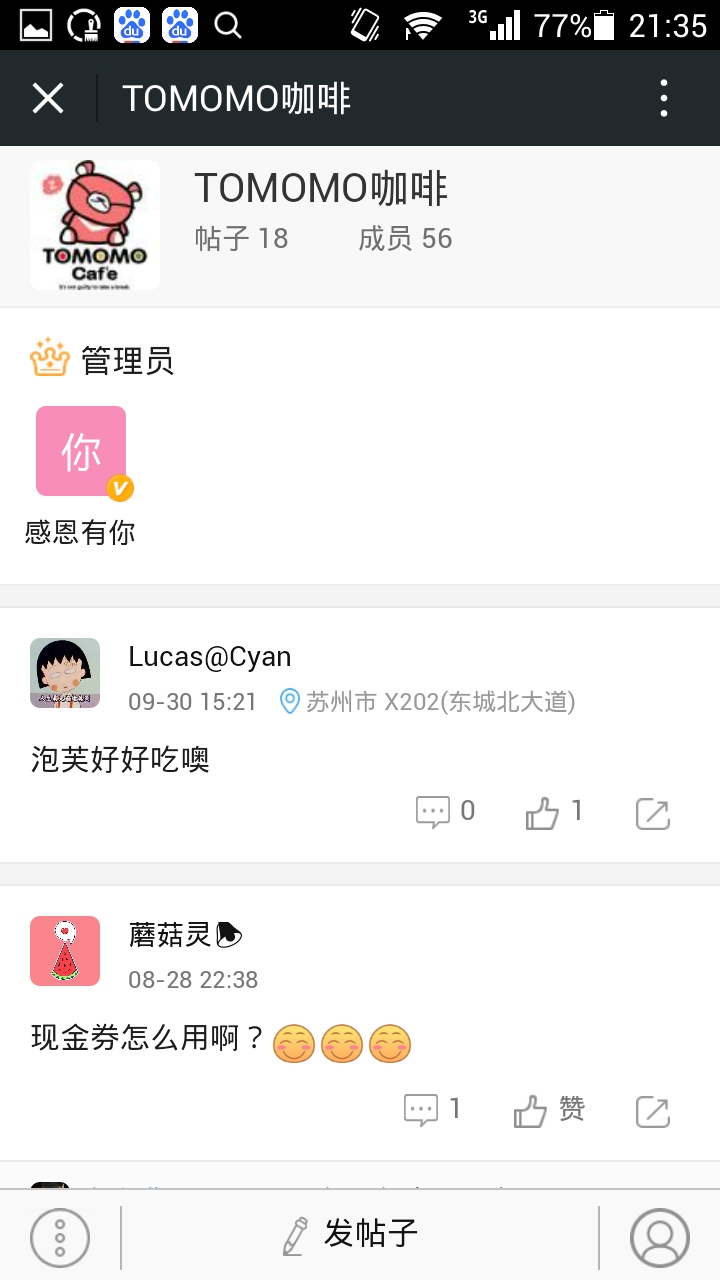Viewport: 720px width, 1280px height.
Task: Tap the comment icon showing 1 on 蘑菇灵's post
Action: pos(424,1108)
